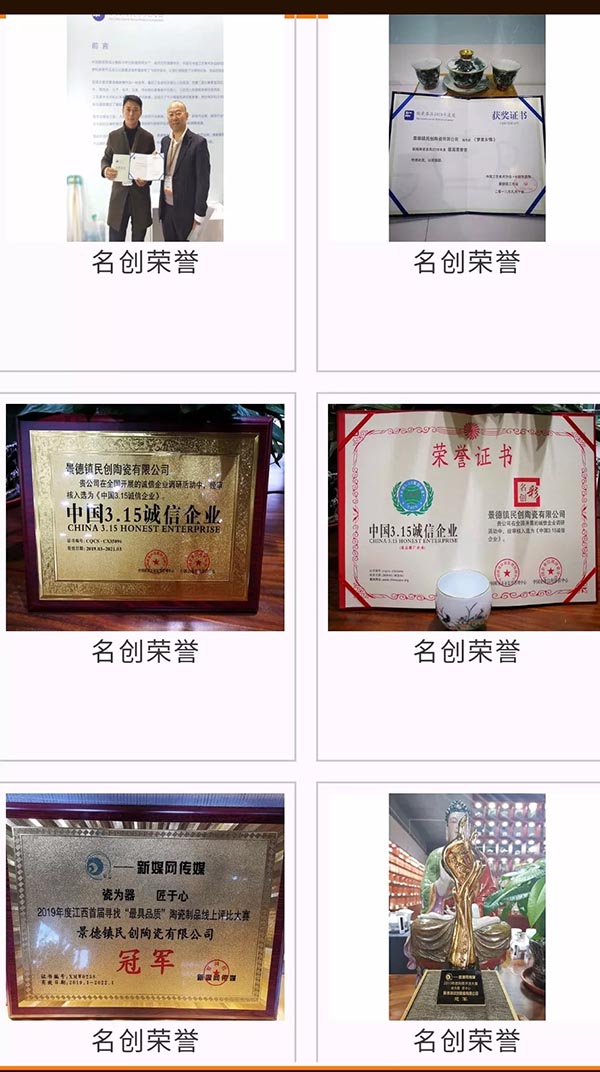600x1072 pixels.
Task: Open the honor tile showing two men holding a certificate
Action: pos(145,130)
